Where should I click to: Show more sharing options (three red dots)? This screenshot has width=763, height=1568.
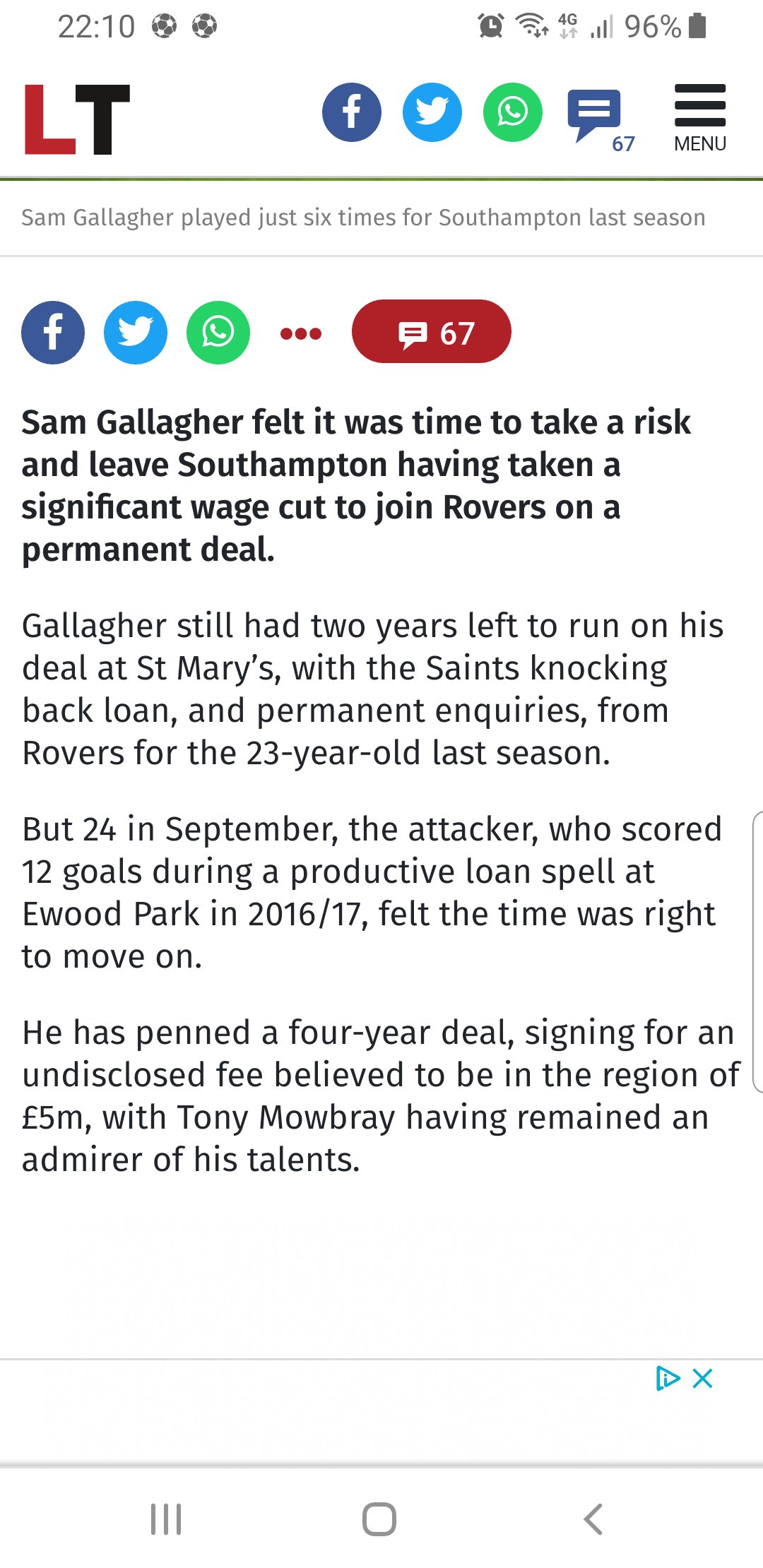pos(301,333)
